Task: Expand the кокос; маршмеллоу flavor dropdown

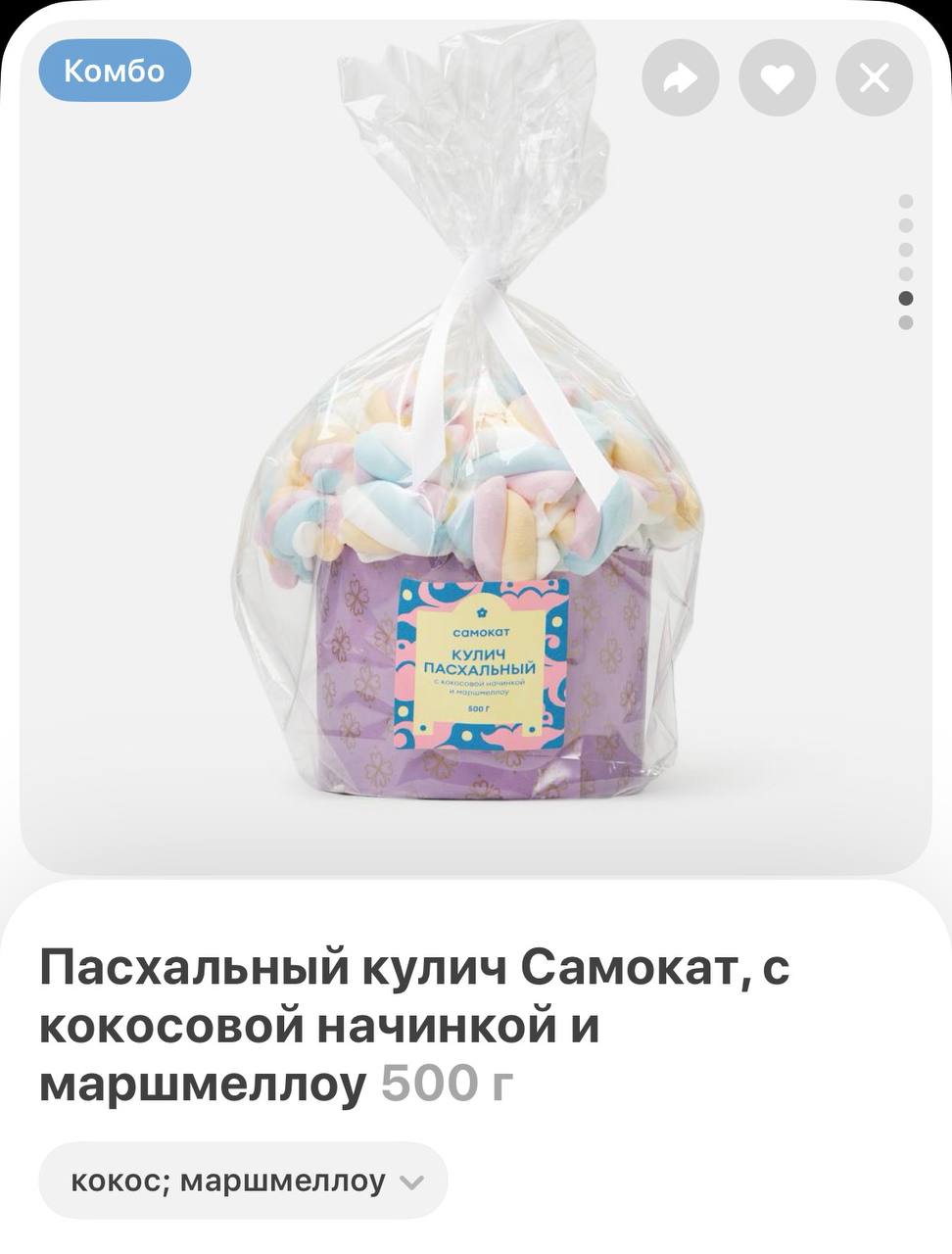Action: point(244,1182)
